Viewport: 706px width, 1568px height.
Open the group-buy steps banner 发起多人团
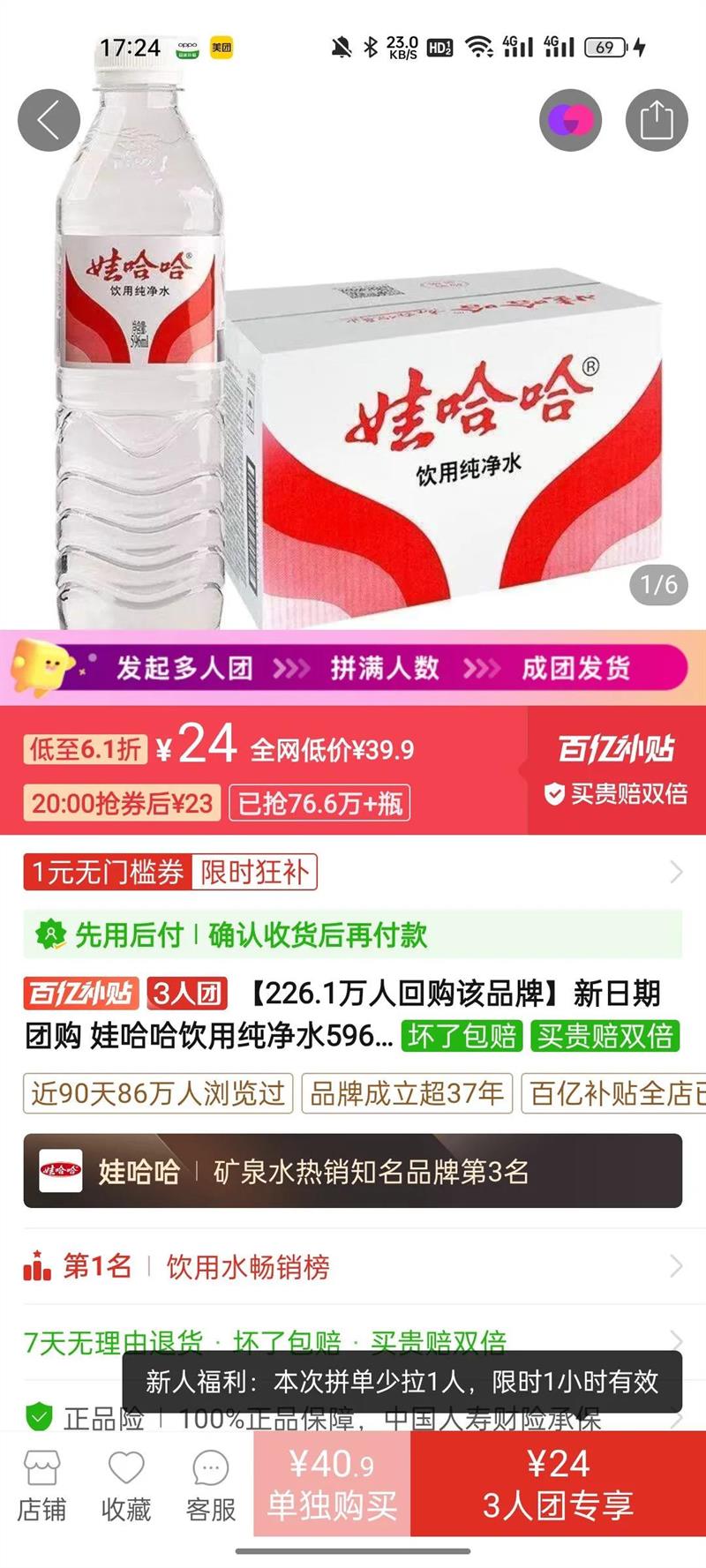pos(353,668)
